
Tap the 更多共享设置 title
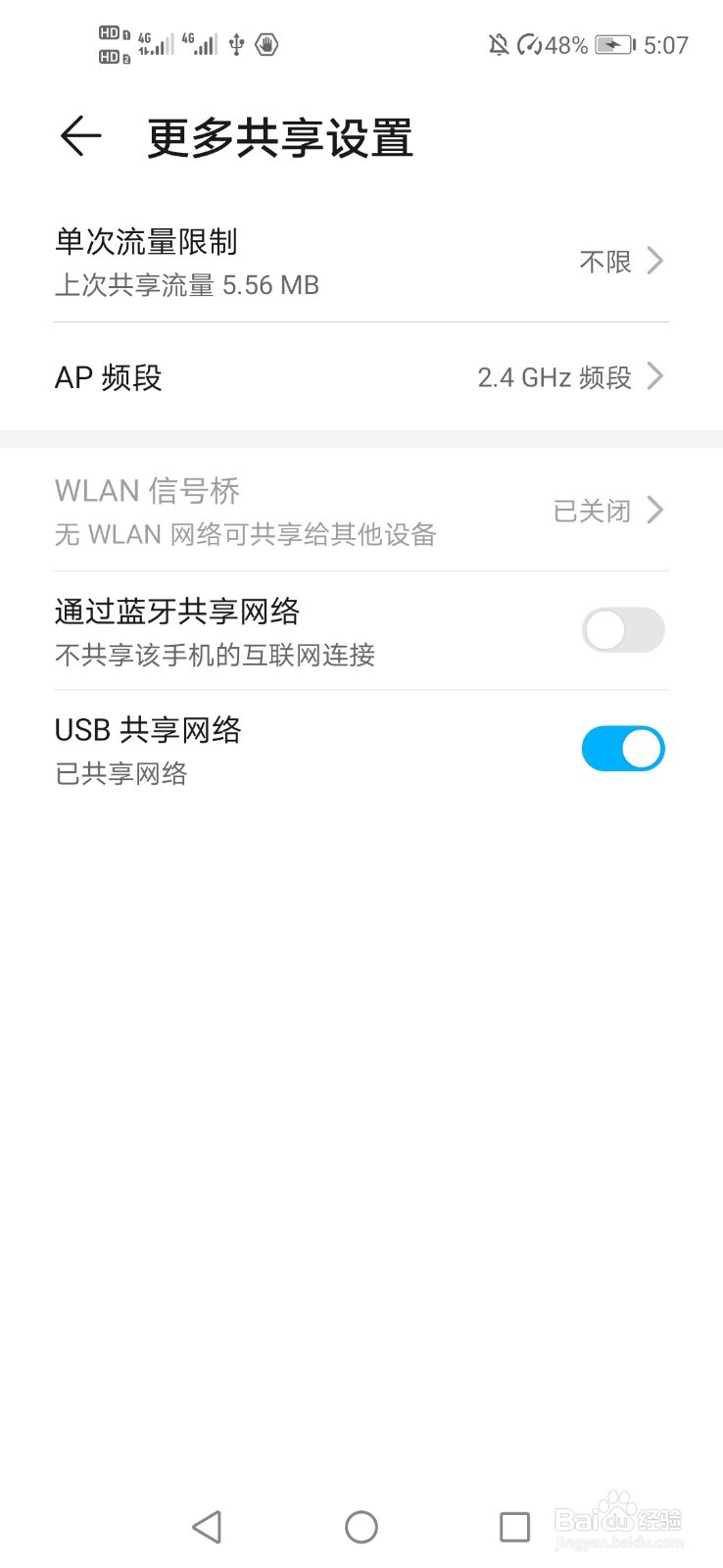click(x=281, y=138)
